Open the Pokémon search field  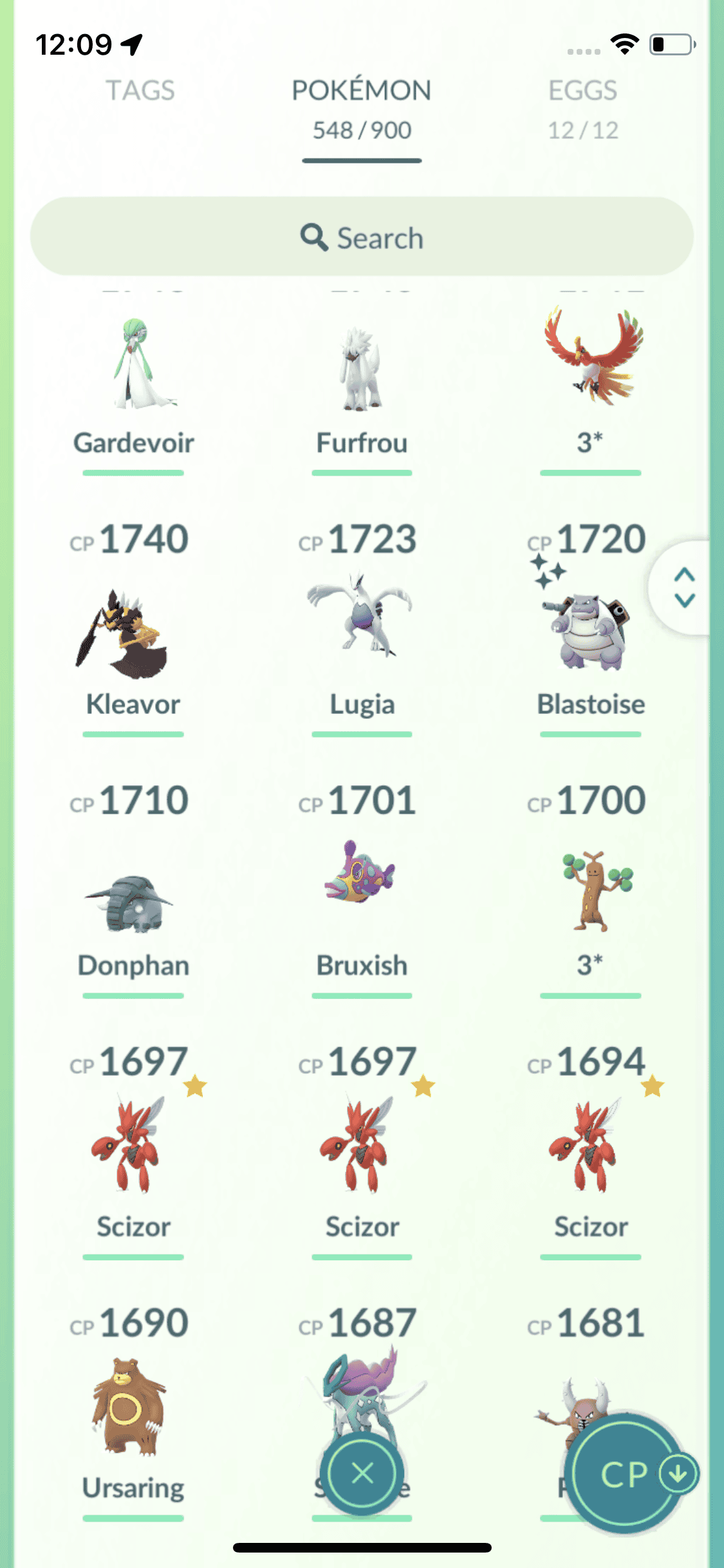tap(362, 238)
